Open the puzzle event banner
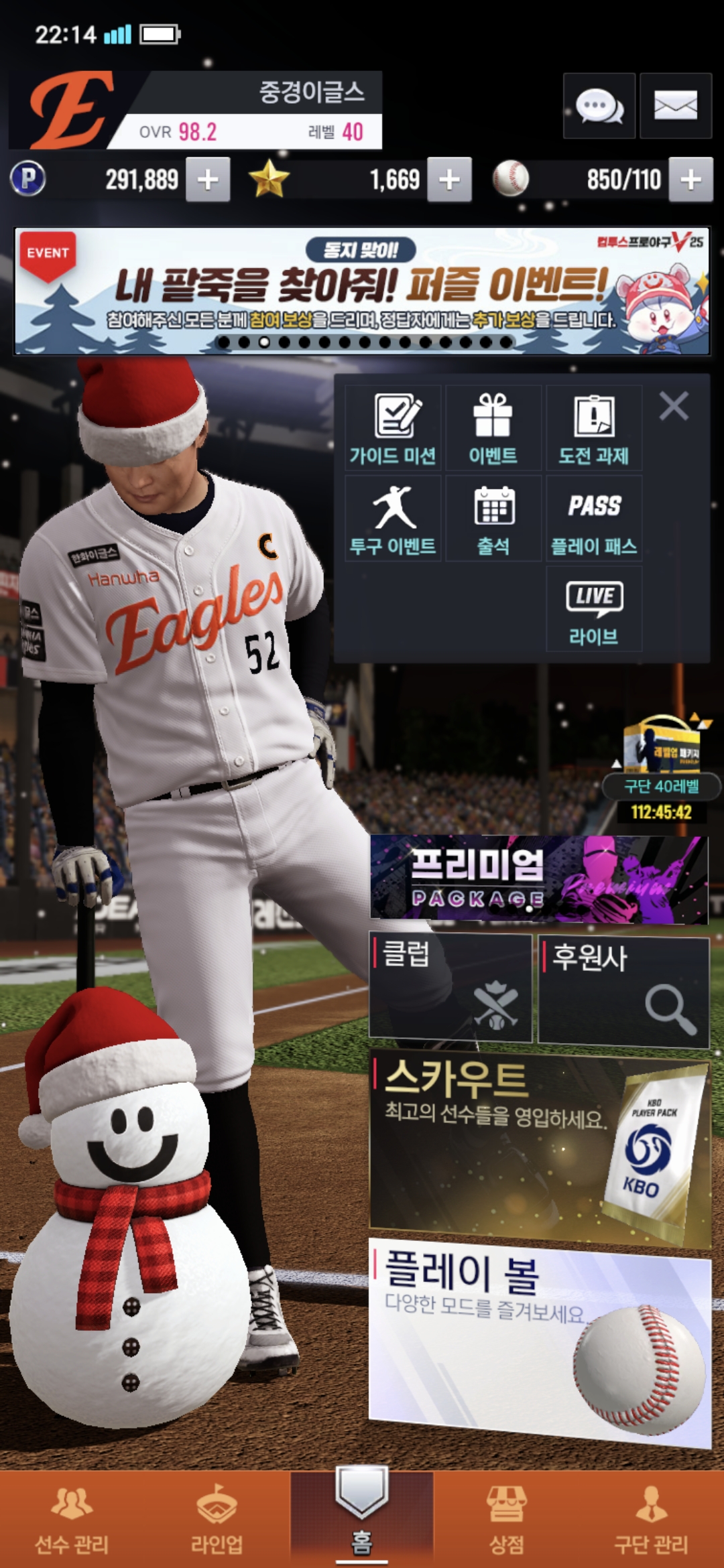 point(362,291)
